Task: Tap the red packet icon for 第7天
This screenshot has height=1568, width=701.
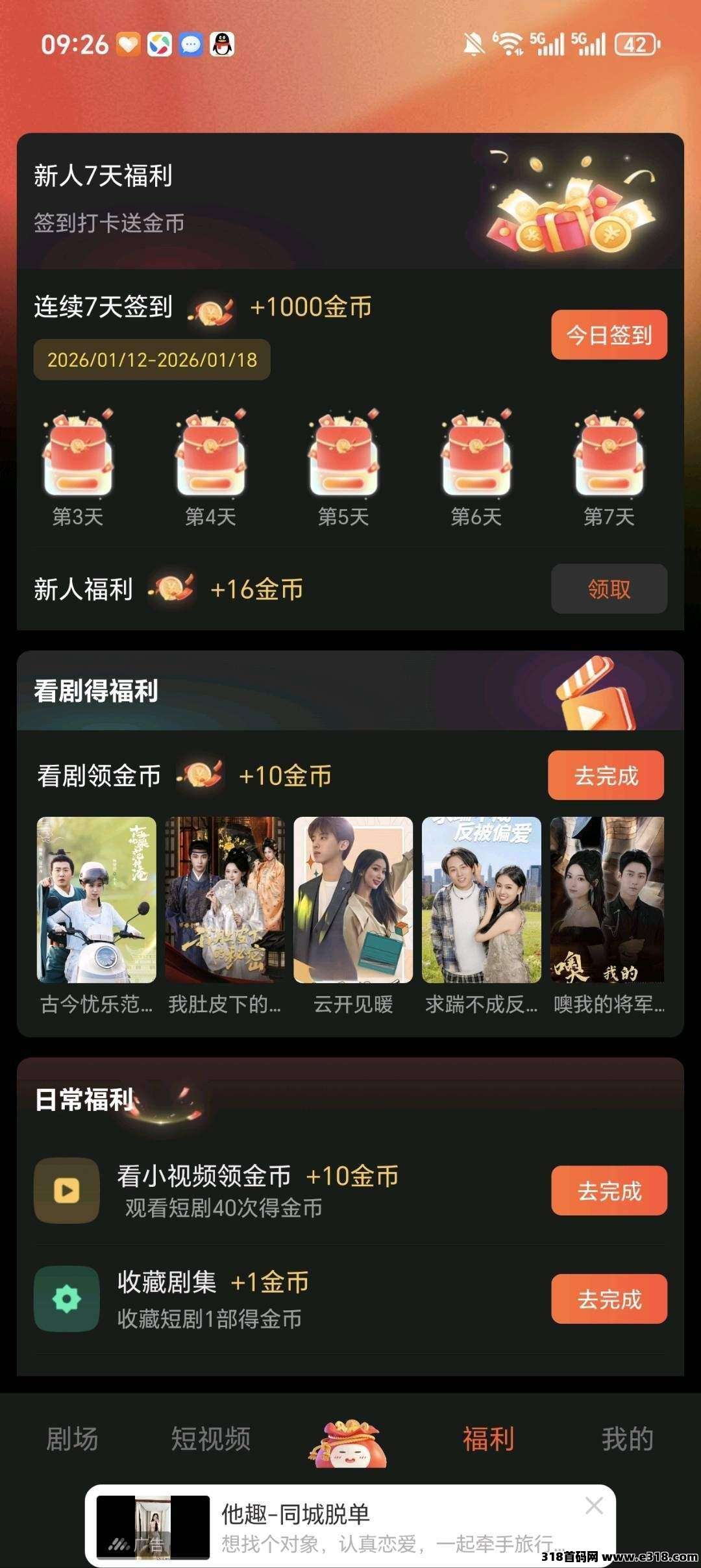Action: pyautogui.click(x=608, y=454)
